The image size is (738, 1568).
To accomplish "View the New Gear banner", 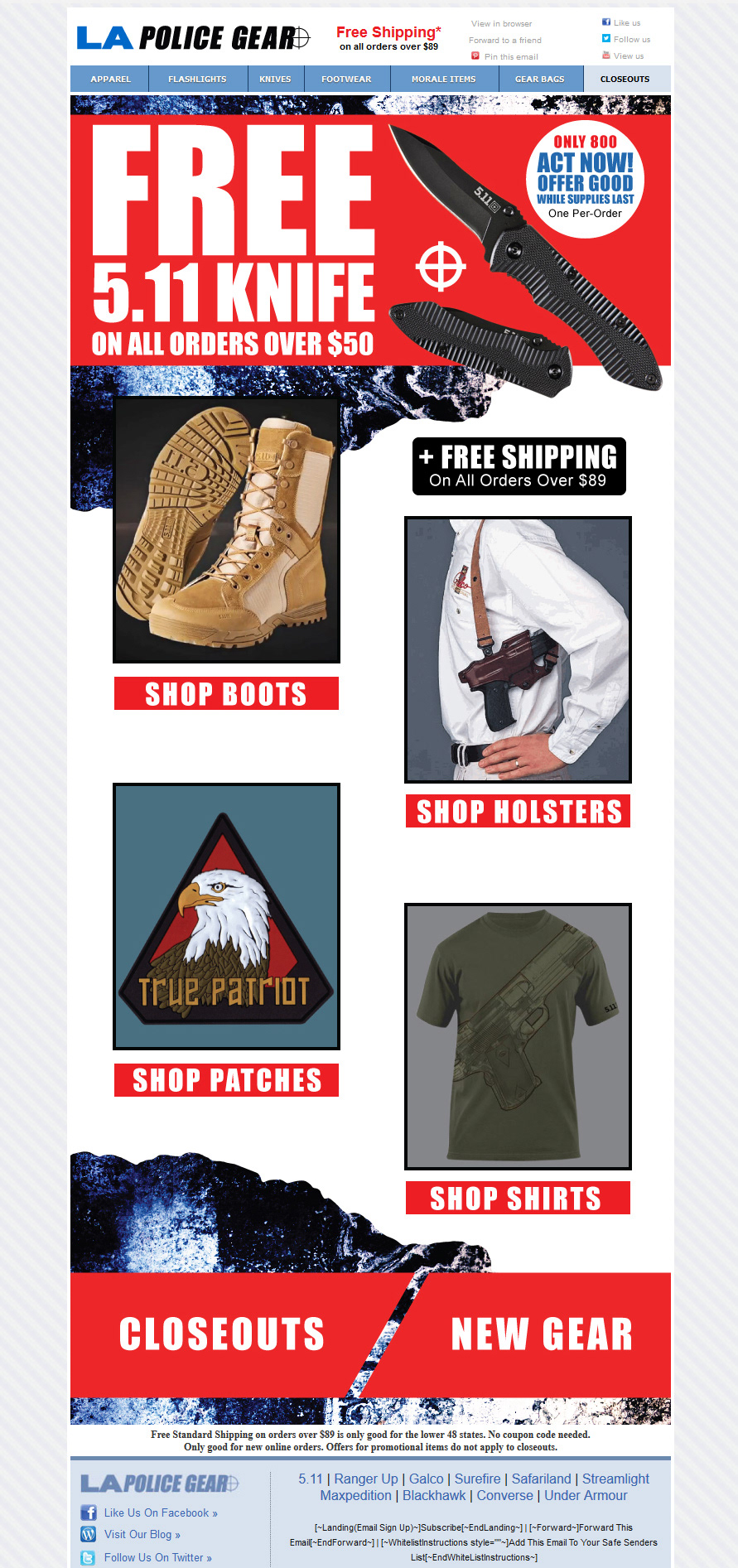I will 541,1334.
